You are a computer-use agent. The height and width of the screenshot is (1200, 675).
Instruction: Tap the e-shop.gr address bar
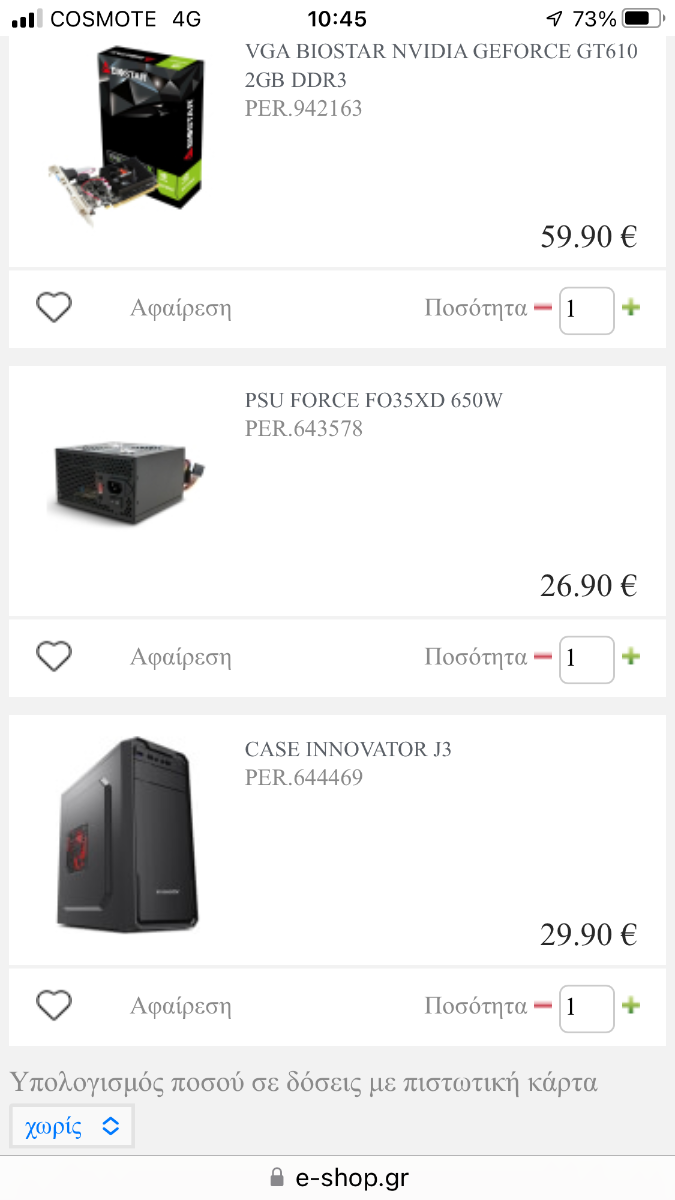pos(338,1178)
